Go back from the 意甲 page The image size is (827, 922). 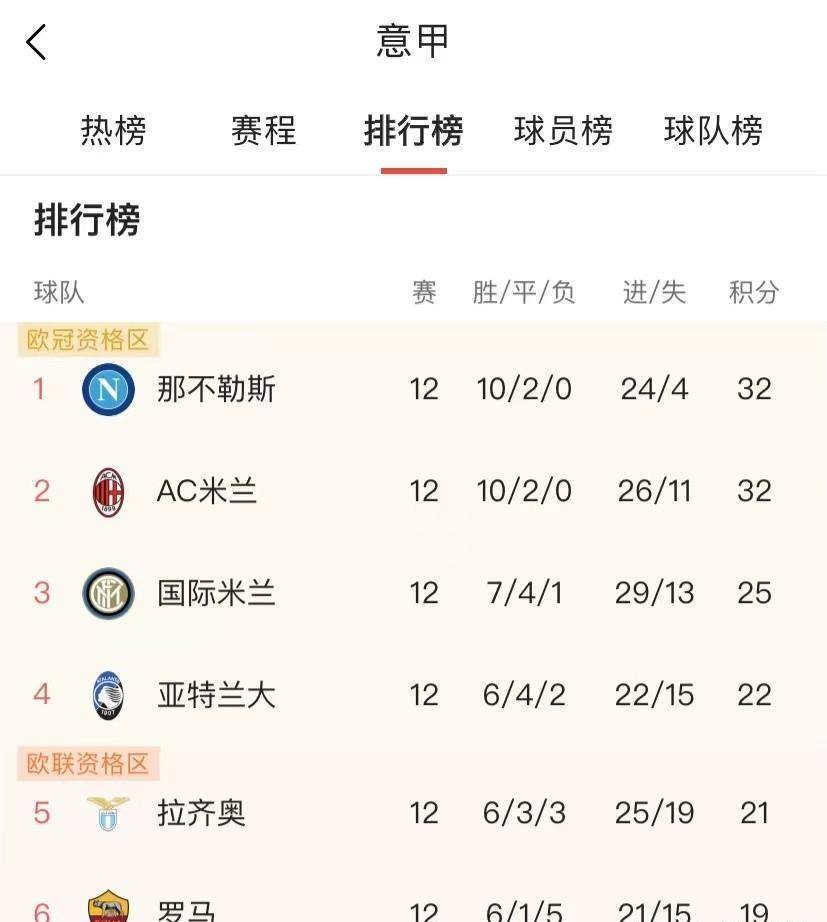click(x=37, y=42)
